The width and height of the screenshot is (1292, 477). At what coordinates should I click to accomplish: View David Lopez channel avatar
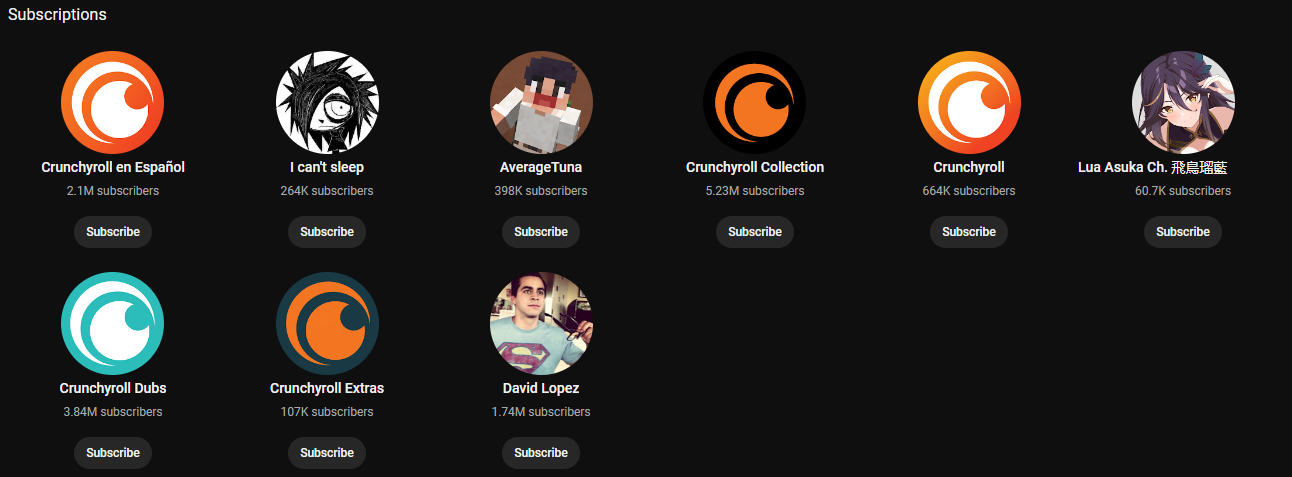[x=541, y=323]
